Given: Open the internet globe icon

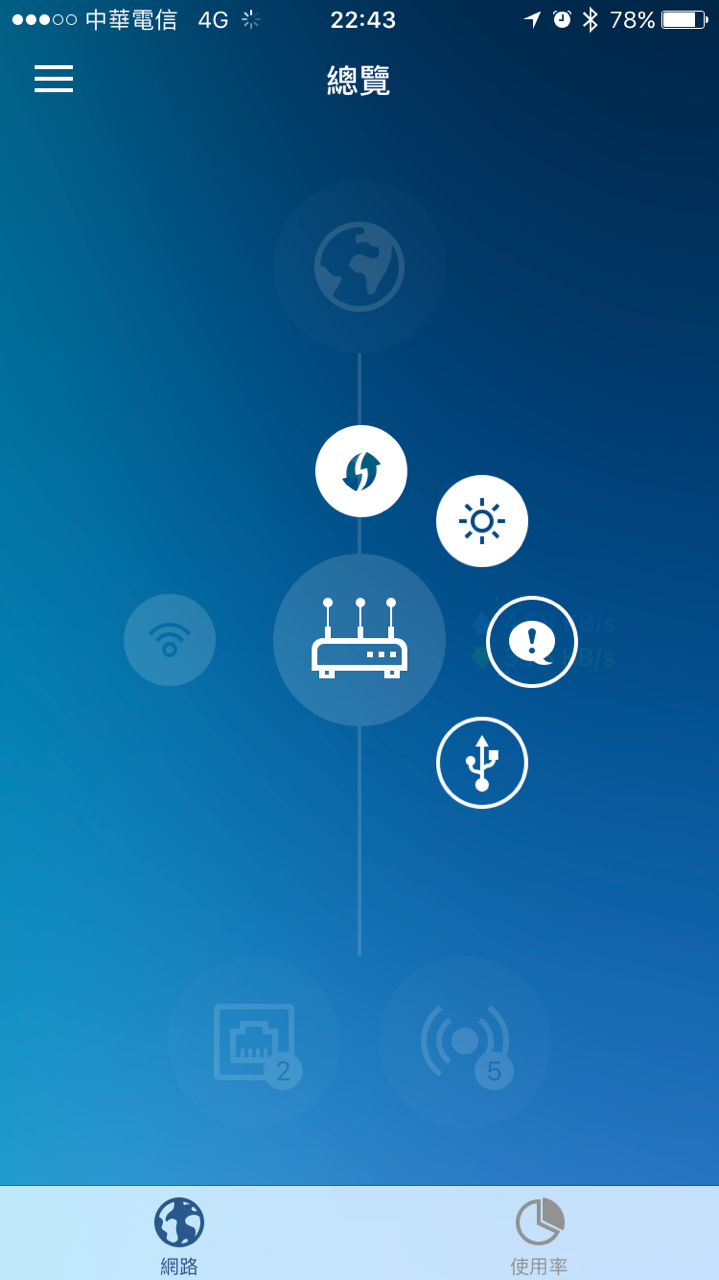Looking at the screenshot, I should pyautogui.click(x=359, y=267).
